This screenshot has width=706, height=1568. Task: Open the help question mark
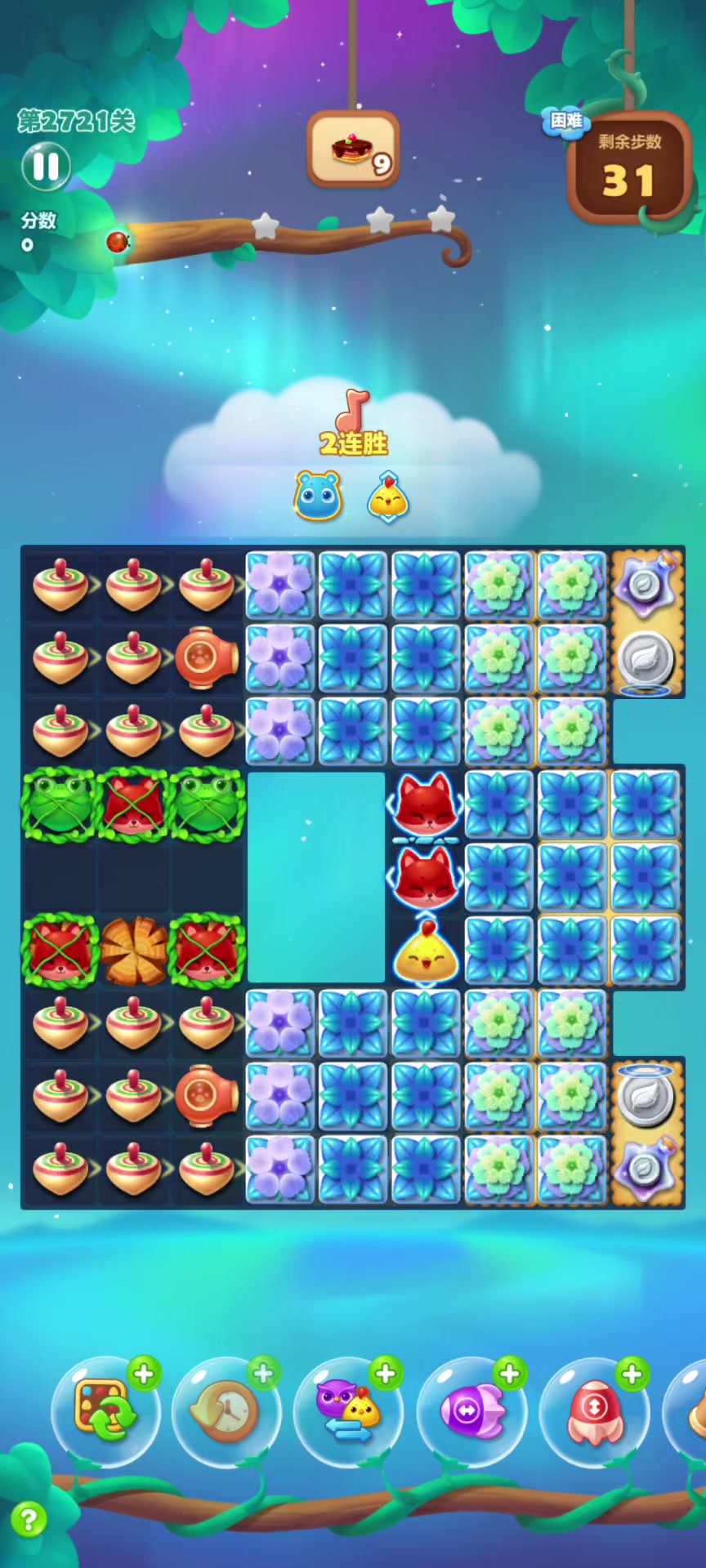click(29, 1520)
